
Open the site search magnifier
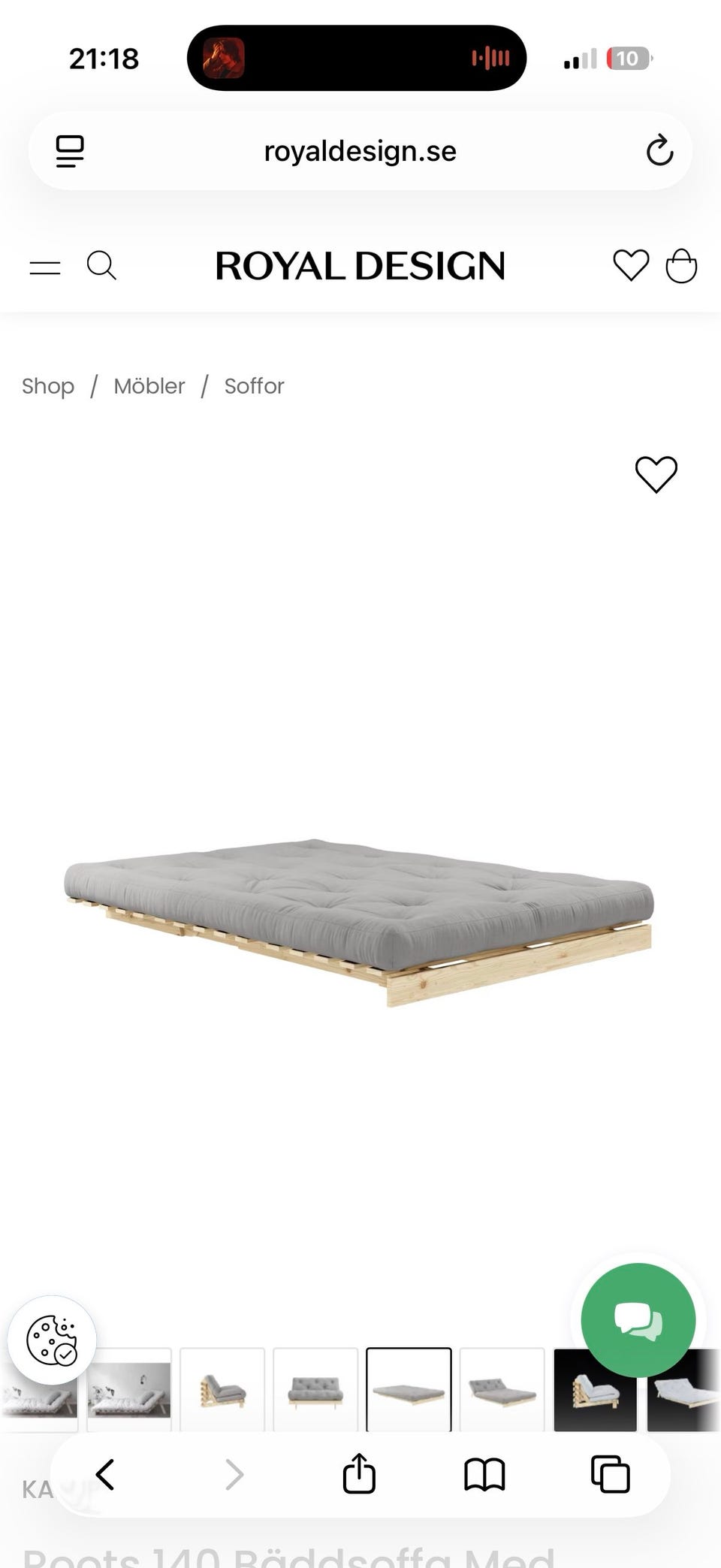point(101,266)
